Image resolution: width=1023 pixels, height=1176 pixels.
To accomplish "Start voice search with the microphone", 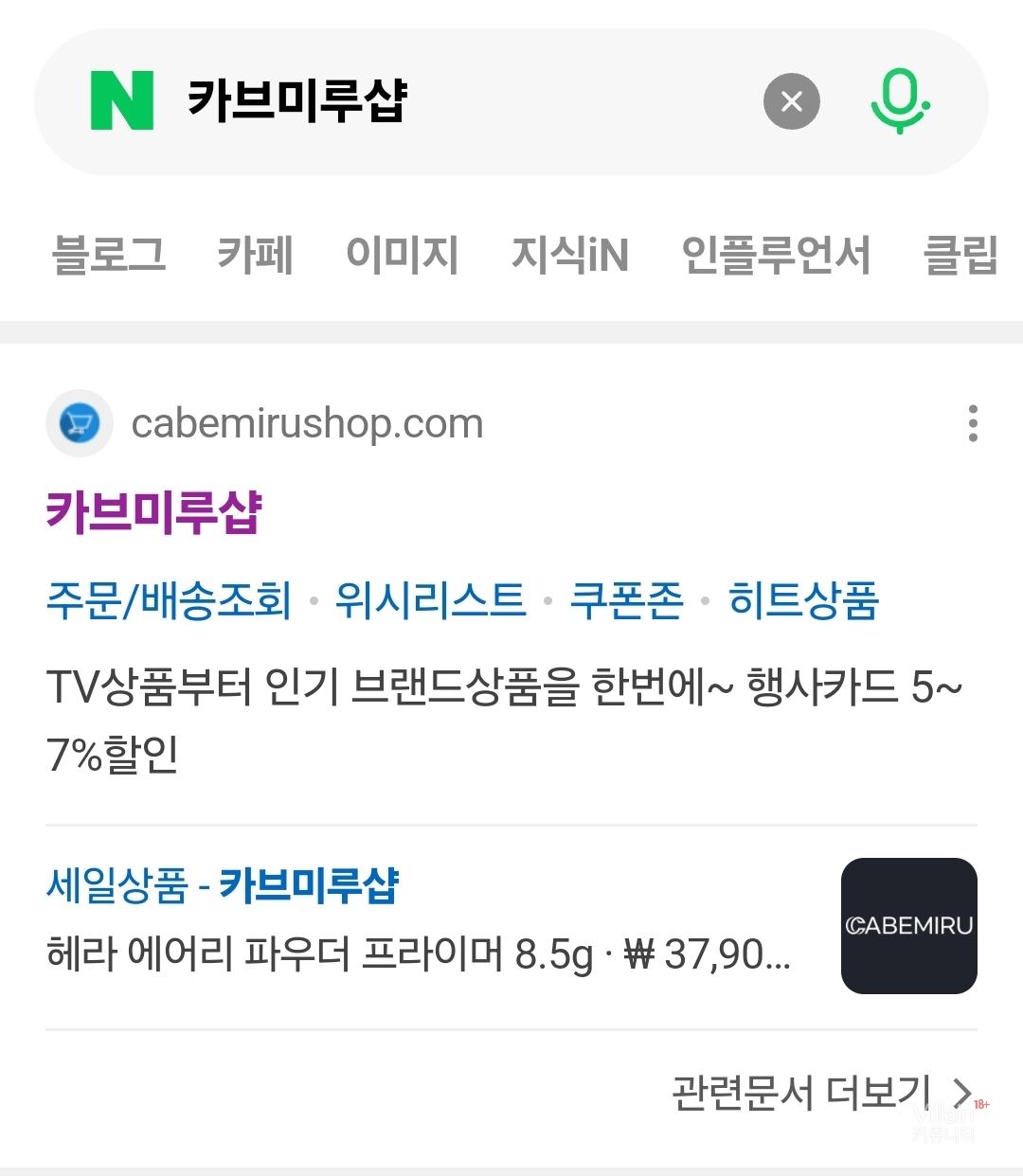I will [x=898, y=101].
